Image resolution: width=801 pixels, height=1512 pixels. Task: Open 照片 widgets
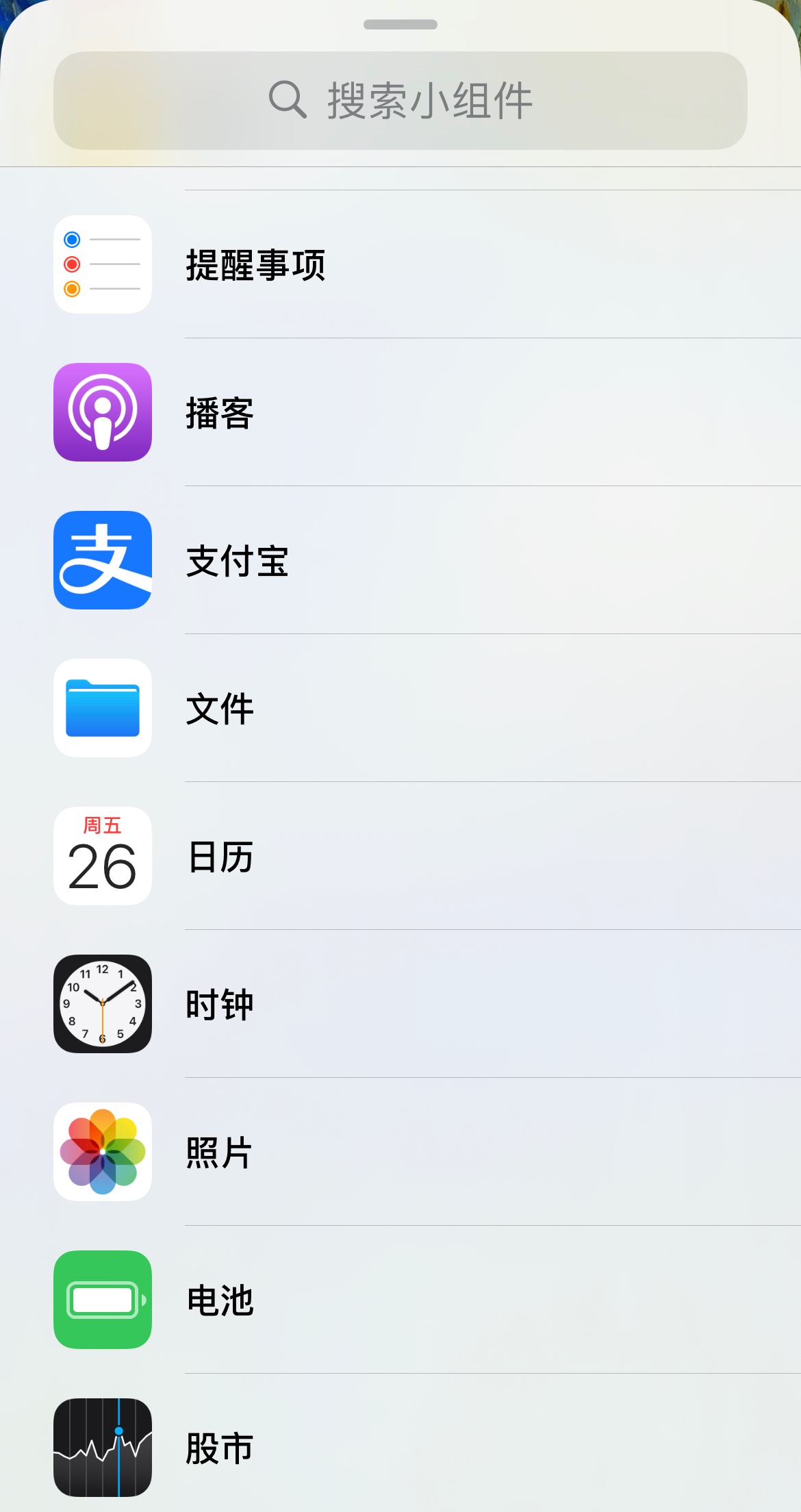[x=400, y=1152]
